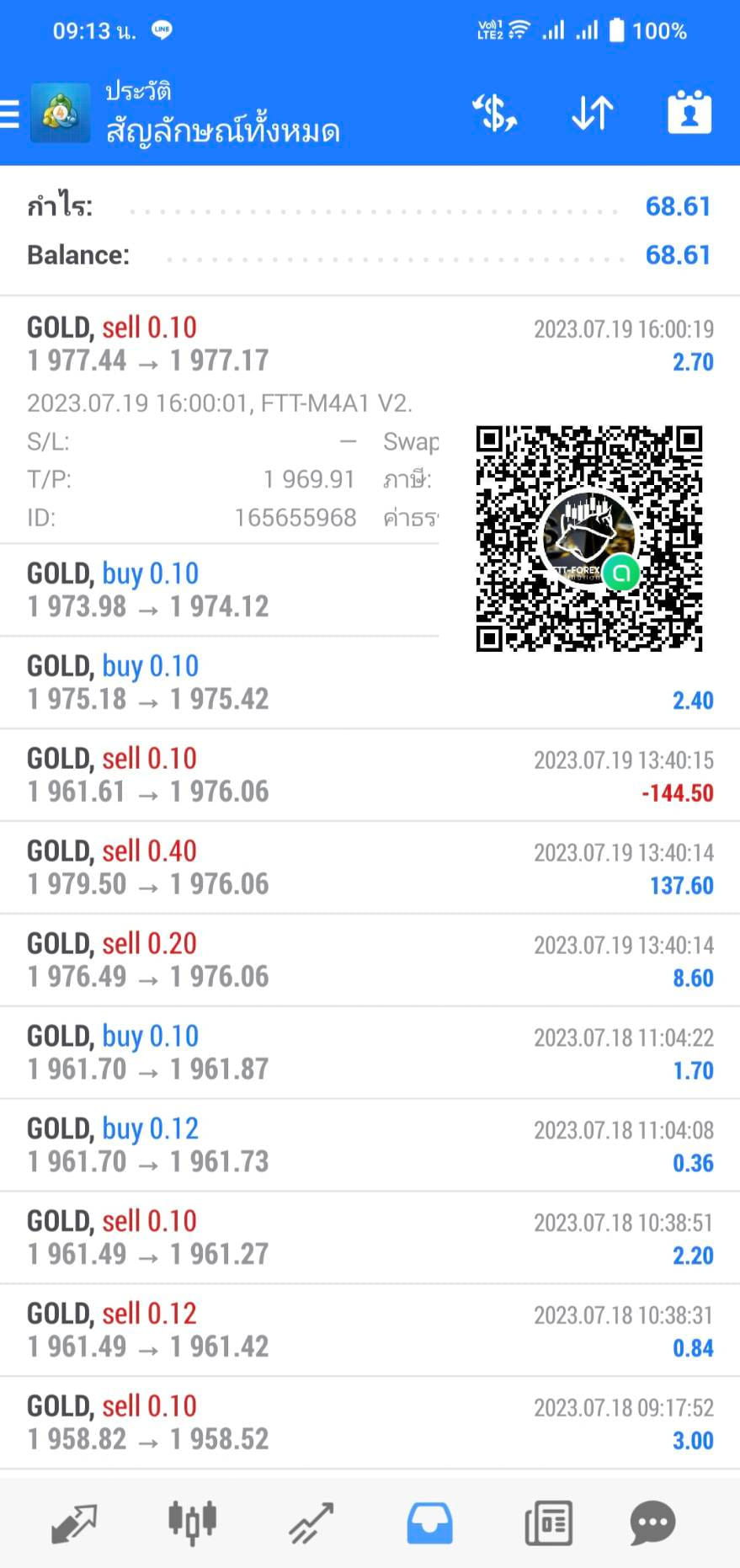
Task: Expand the GOLD buy 1 975.18 trade
Action: pos(370,683)
